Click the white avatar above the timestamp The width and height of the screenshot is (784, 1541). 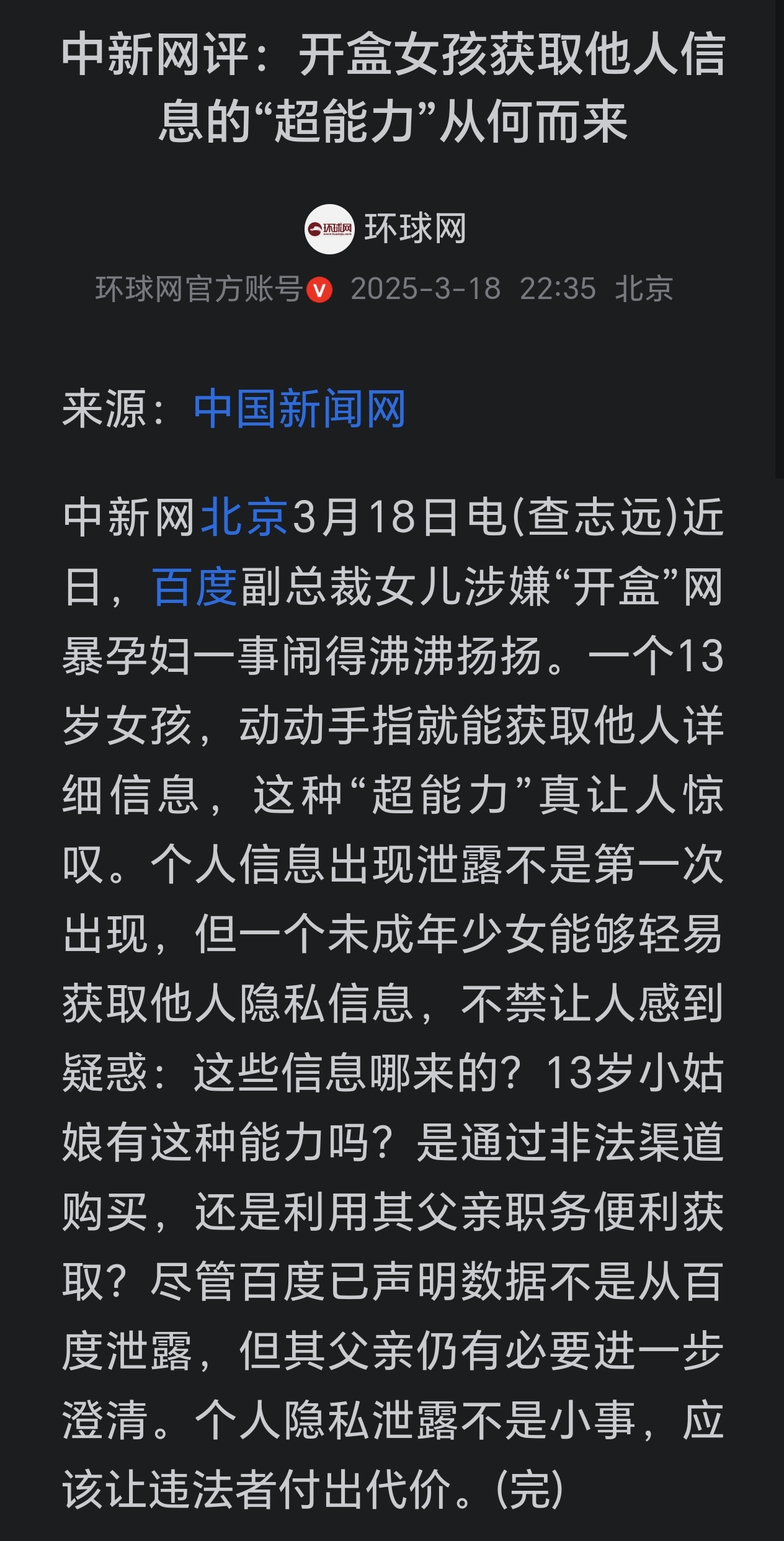329,229
